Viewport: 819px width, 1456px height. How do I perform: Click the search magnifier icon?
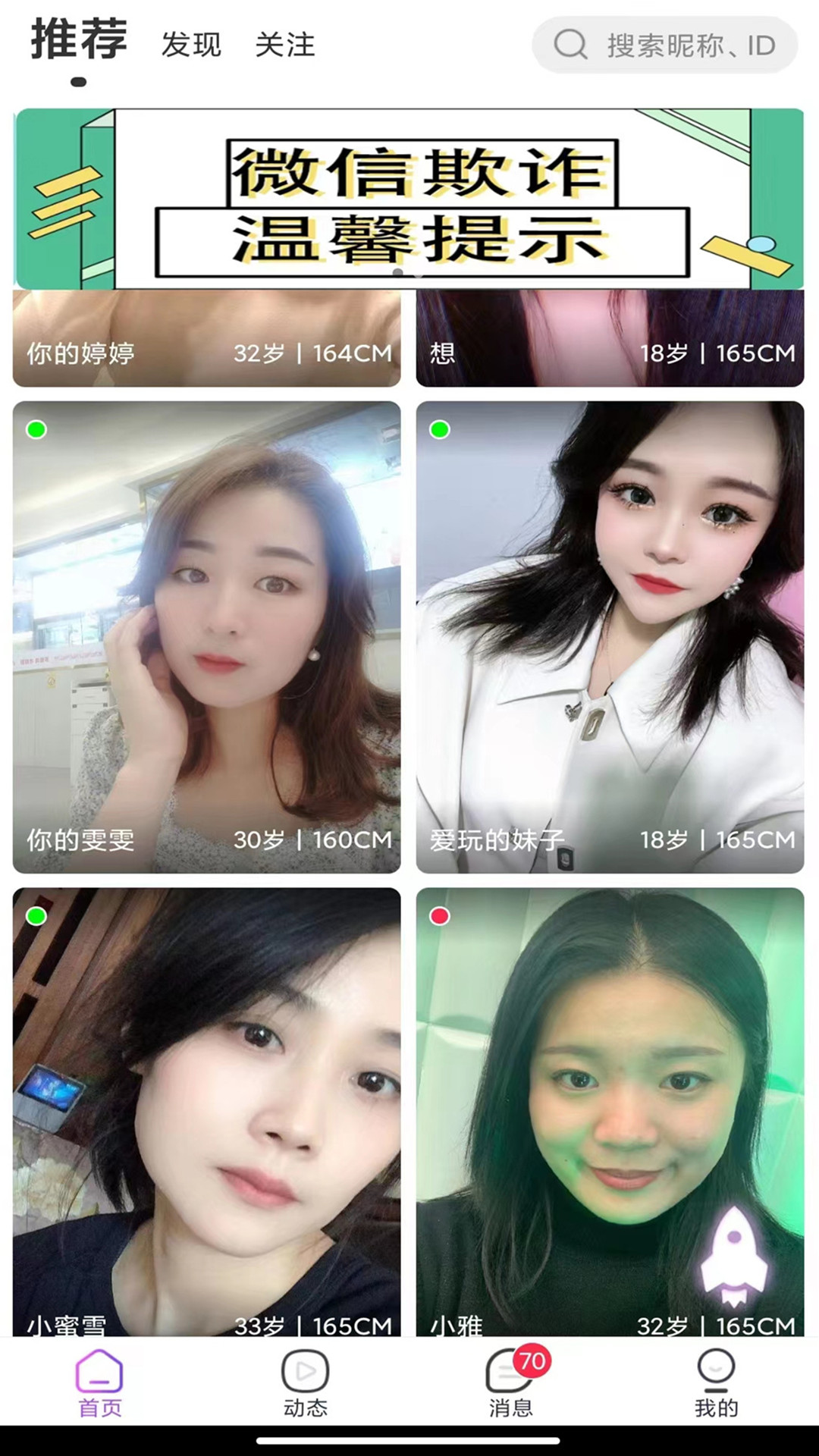click(x=573, y=45)
